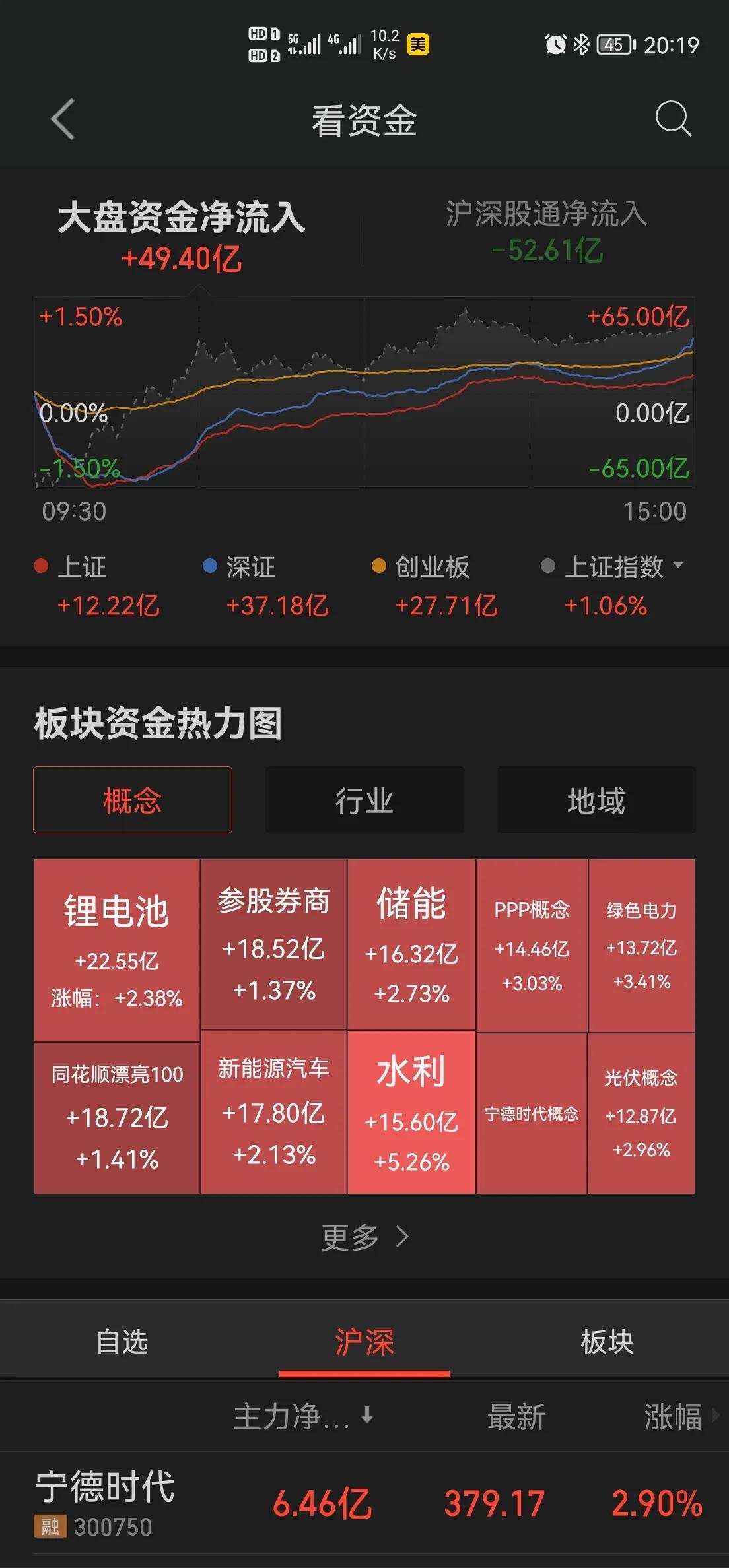Switch heatmap to 地域

[x=596, y=800]
